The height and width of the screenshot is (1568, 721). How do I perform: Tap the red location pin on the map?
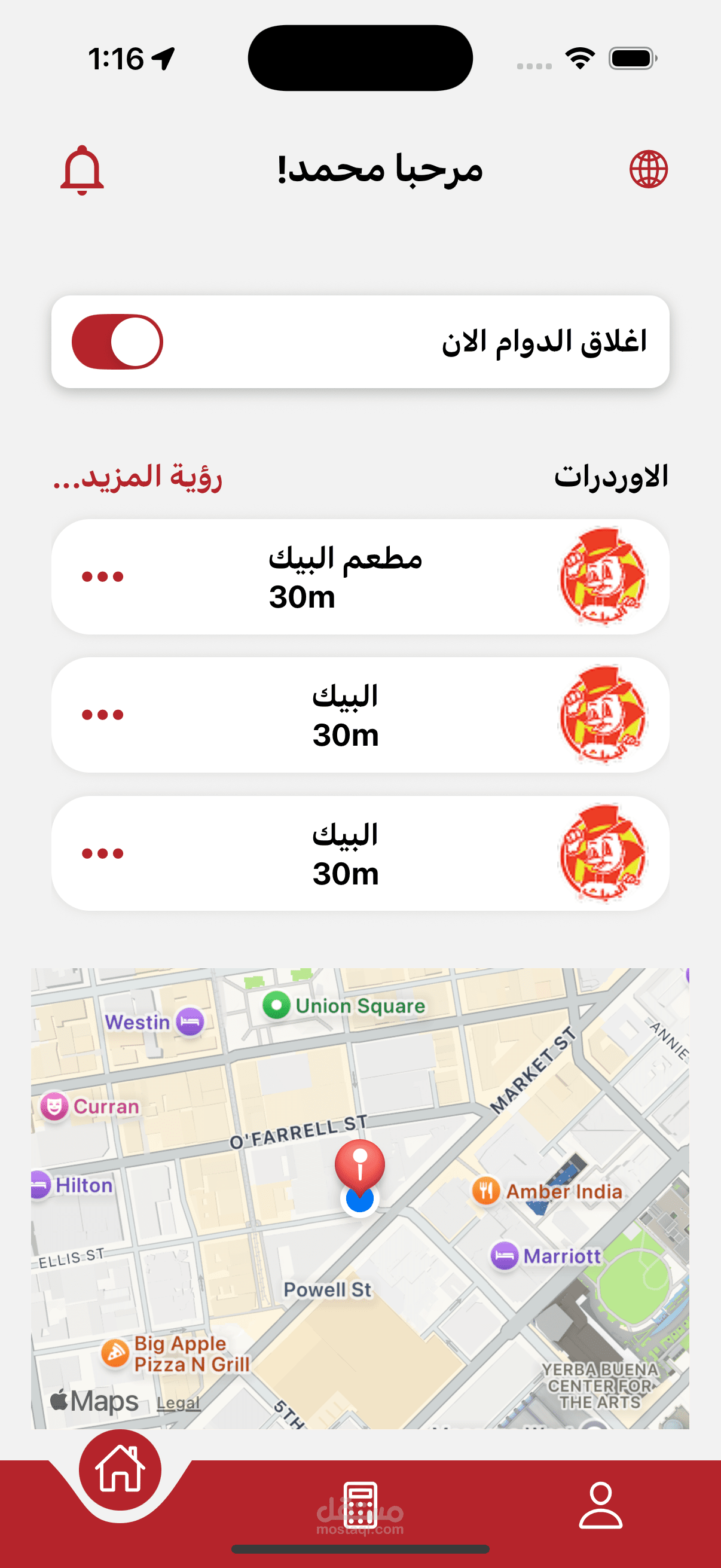(359, 1164)
